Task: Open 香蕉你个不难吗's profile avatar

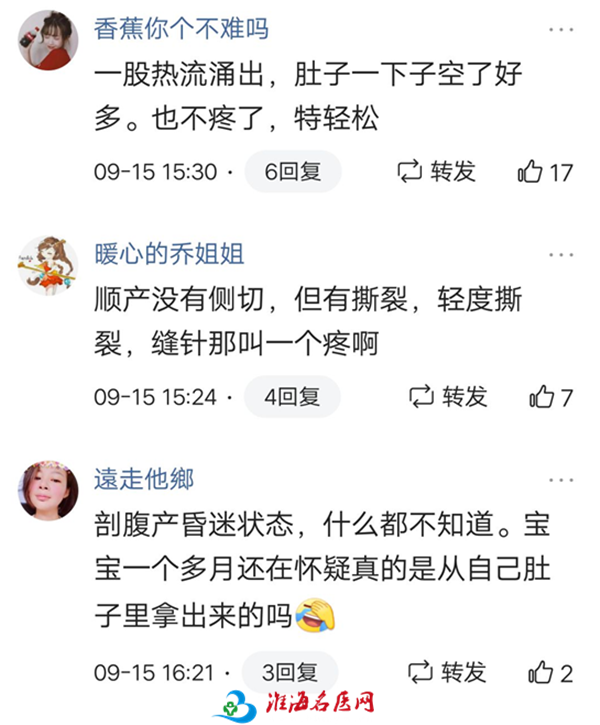Action: tap(46, 41)
